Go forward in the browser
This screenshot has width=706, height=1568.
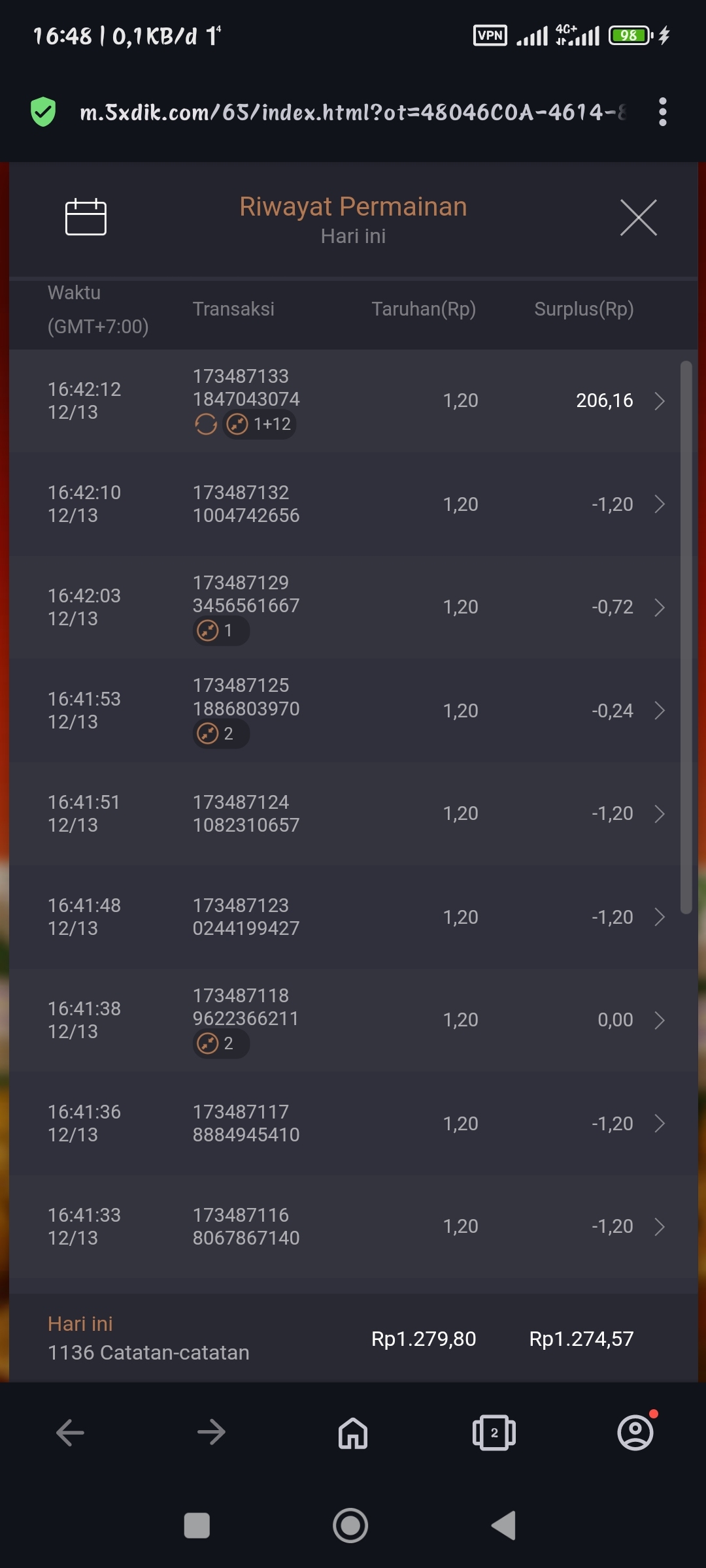(211, 1433)
